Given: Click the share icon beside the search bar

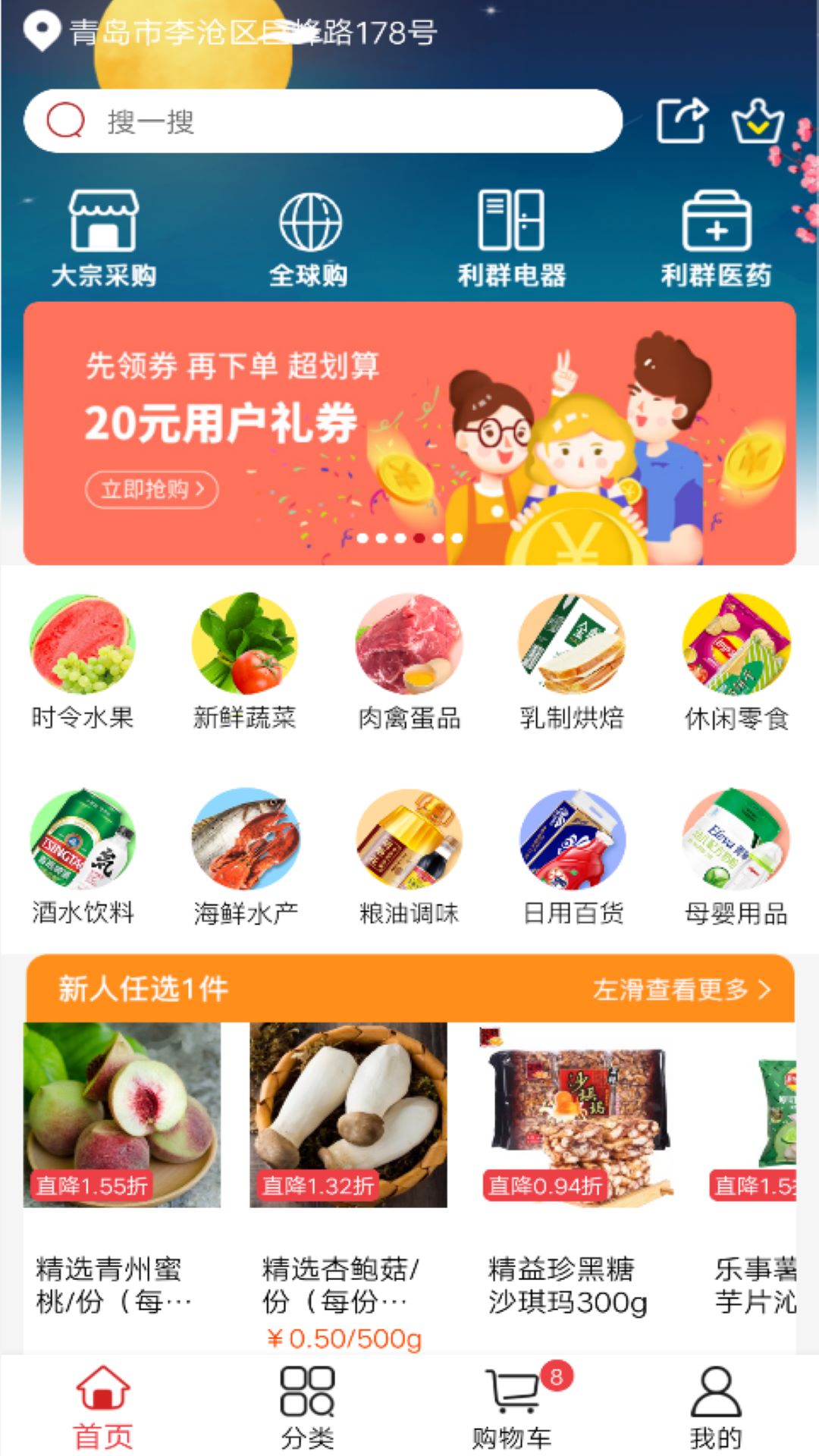Looking at the screenshot, I should (x=680, y=121).
